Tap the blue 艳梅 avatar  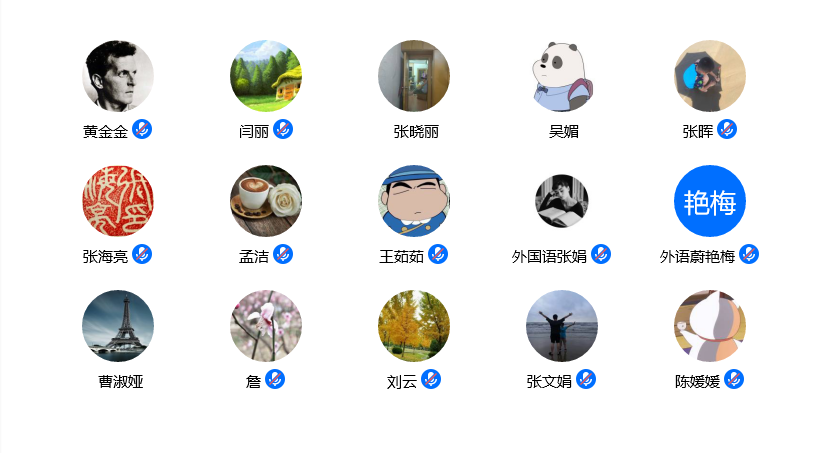click(710, 201)
